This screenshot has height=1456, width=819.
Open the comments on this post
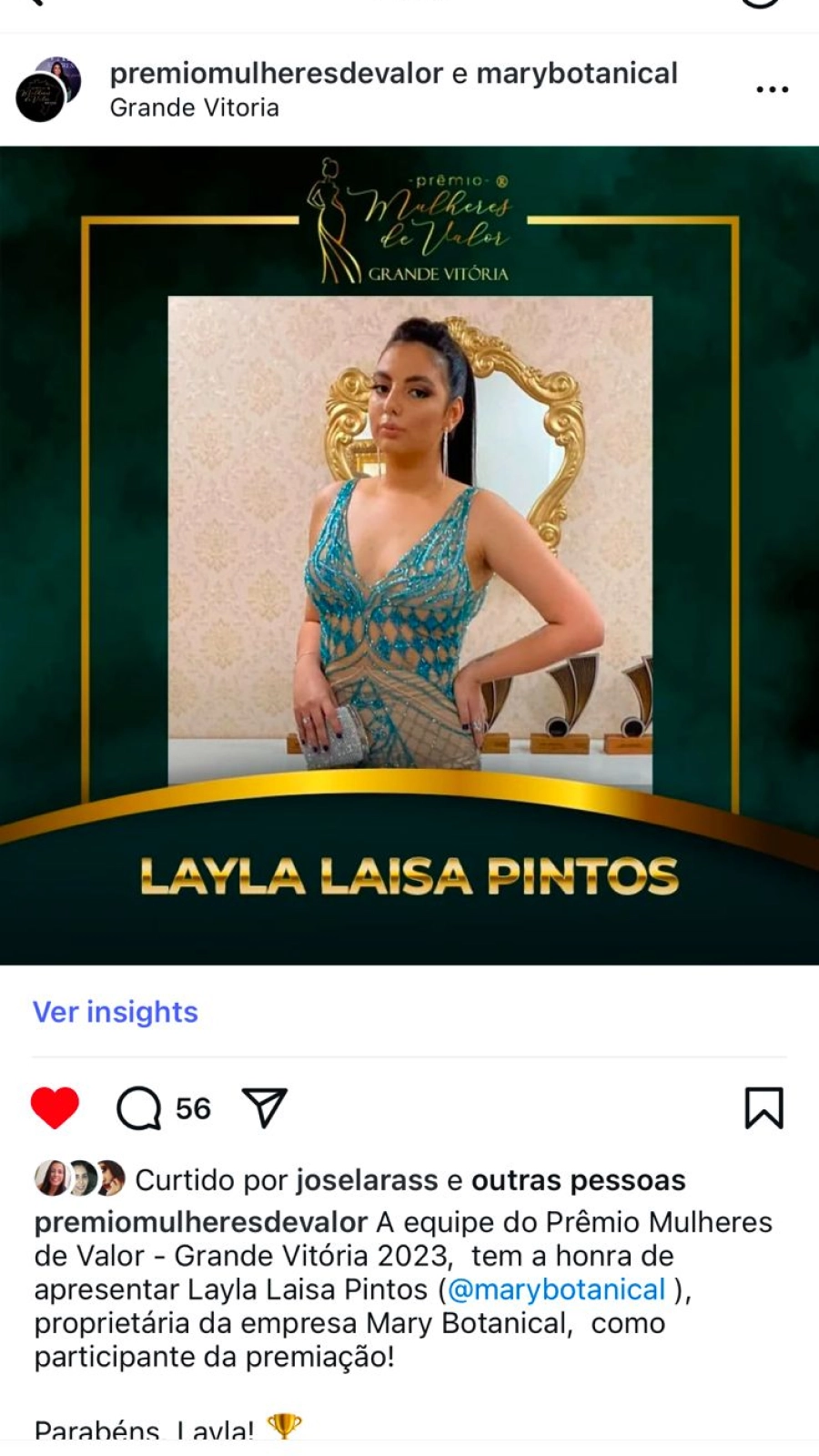click(139, 1108)
